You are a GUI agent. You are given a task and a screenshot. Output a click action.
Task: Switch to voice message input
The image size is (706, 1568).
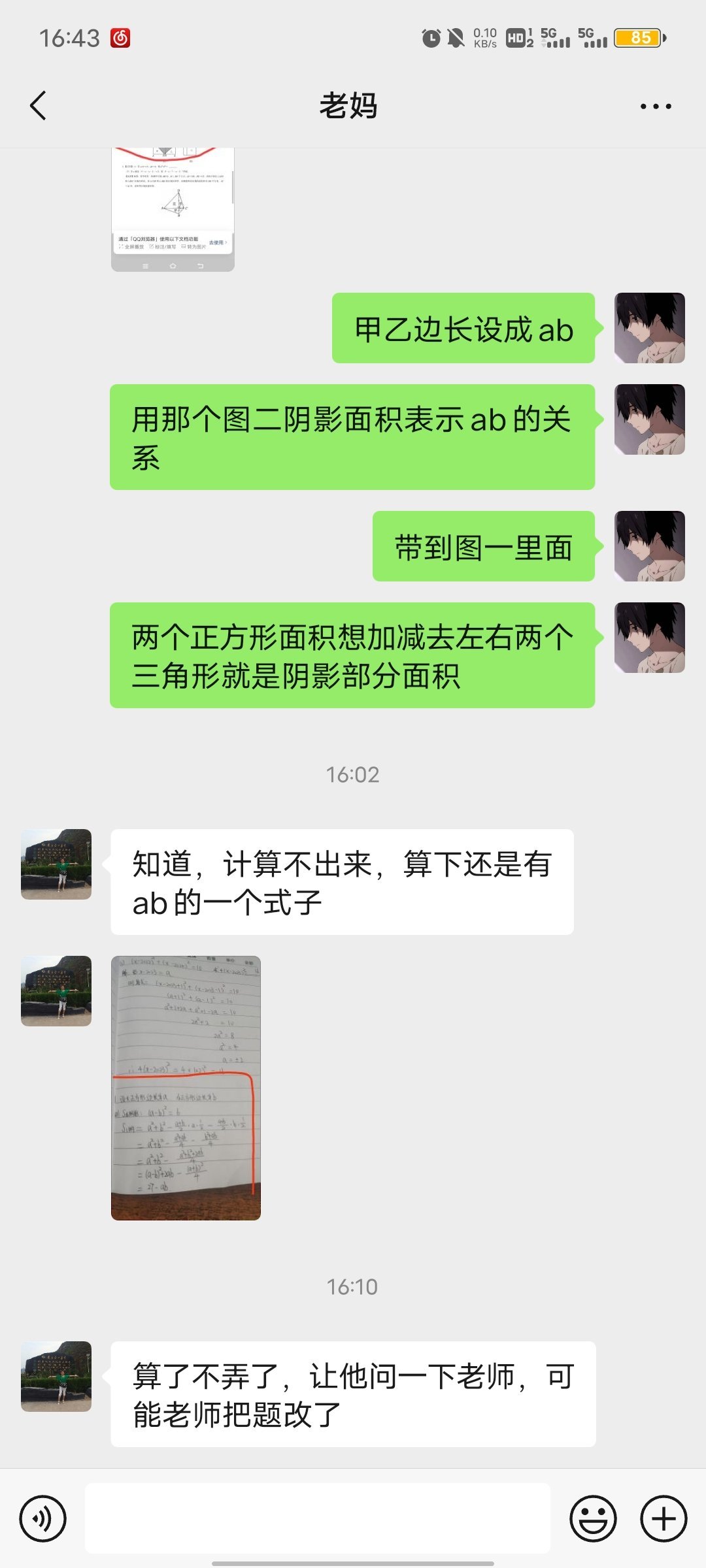pyautogui.click(x=43, y=1519)
